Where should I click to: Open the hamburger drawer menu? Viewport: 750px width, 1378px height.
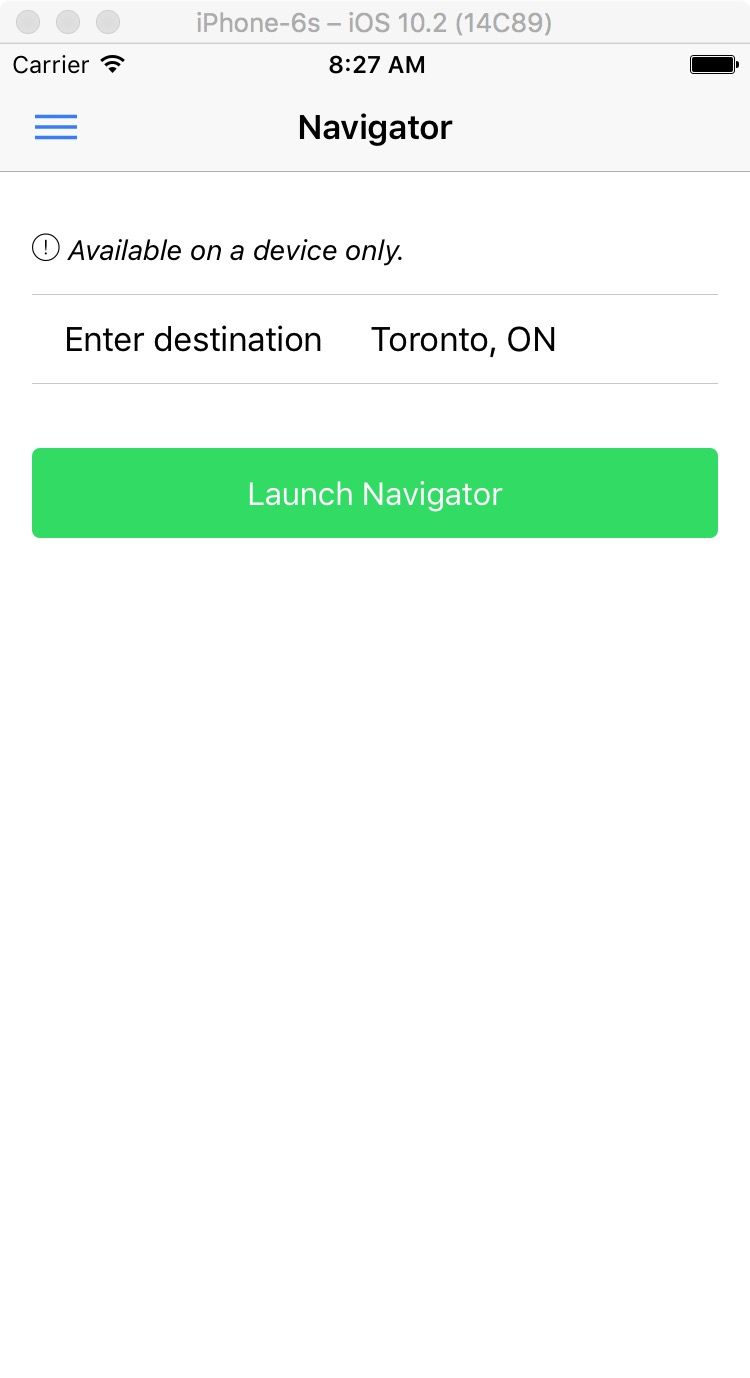[56, 127]
